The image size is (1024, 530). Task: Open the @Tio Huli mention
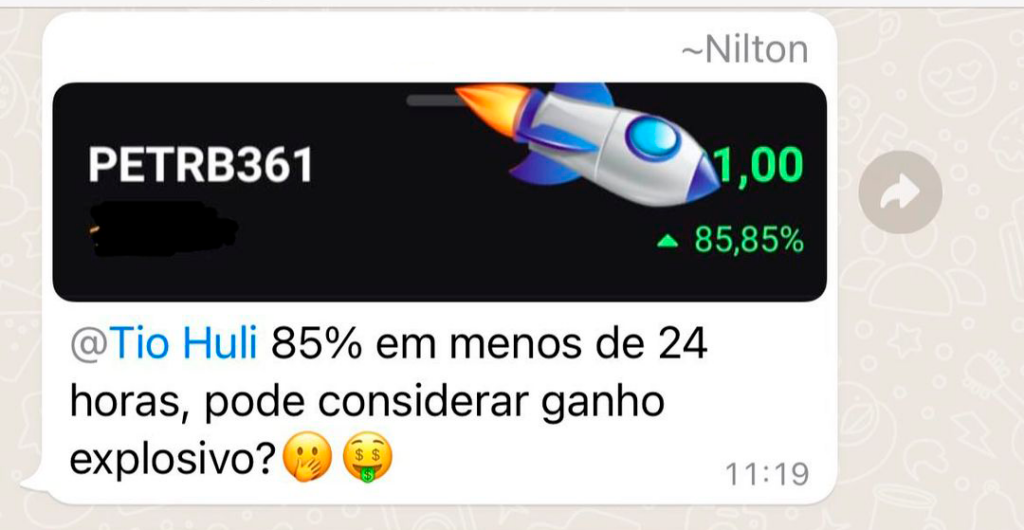pos(164,345)
